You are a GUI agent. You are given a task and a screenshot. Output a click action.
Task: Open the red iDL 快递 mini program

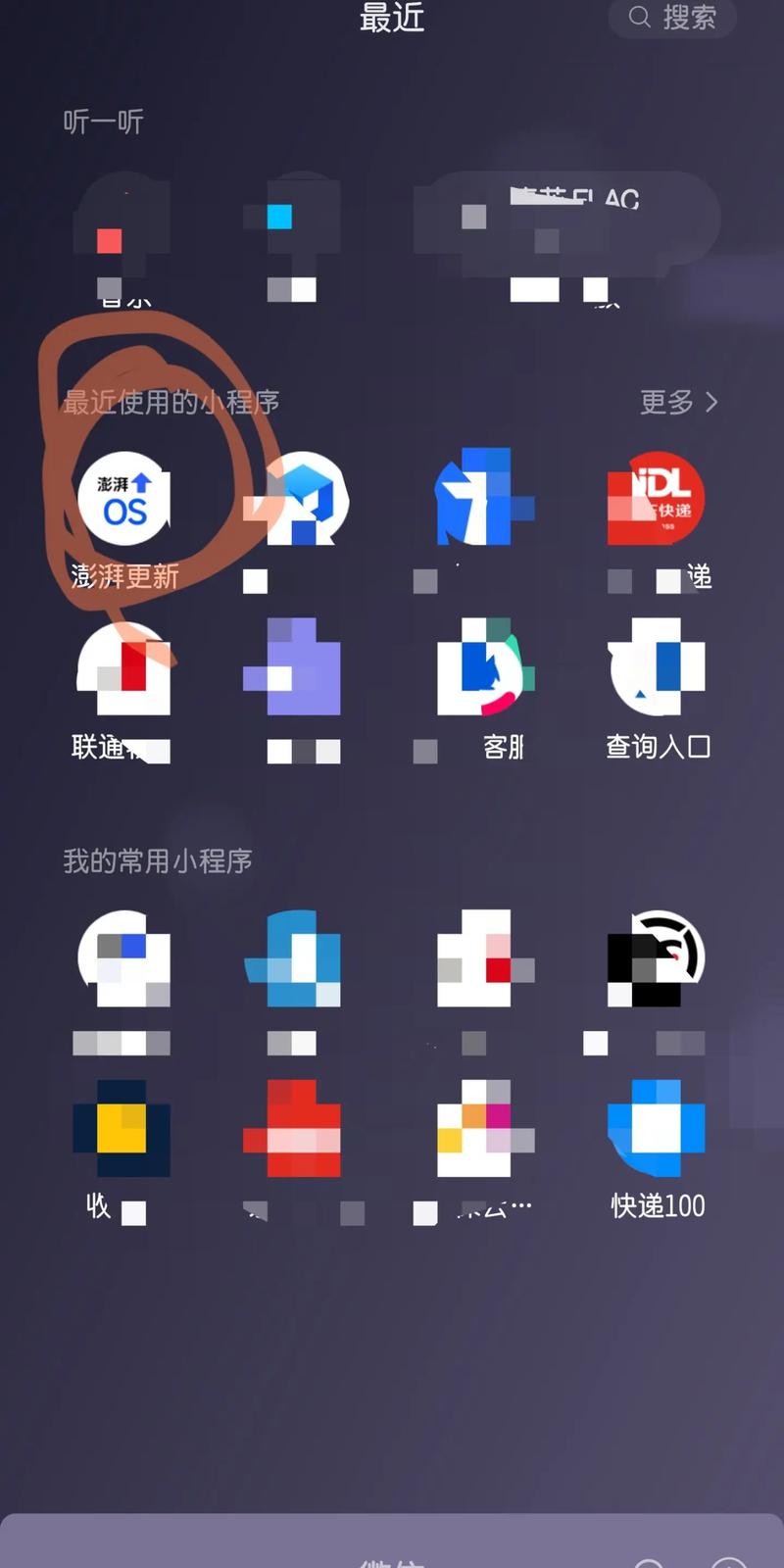[x=659, y=500]
